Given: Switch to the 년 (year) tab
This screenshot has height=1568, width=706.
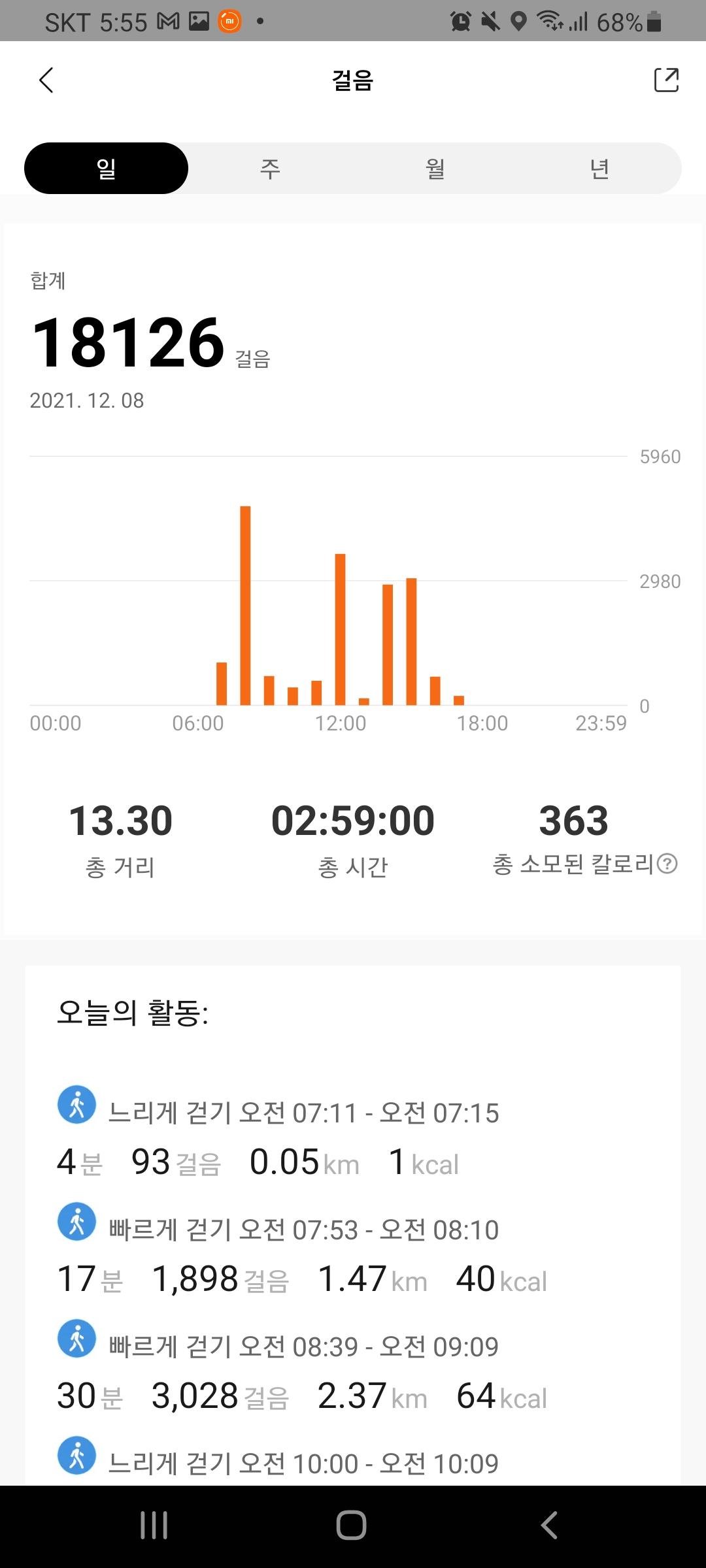Looking at the screenshot, I should pos(599,169).
